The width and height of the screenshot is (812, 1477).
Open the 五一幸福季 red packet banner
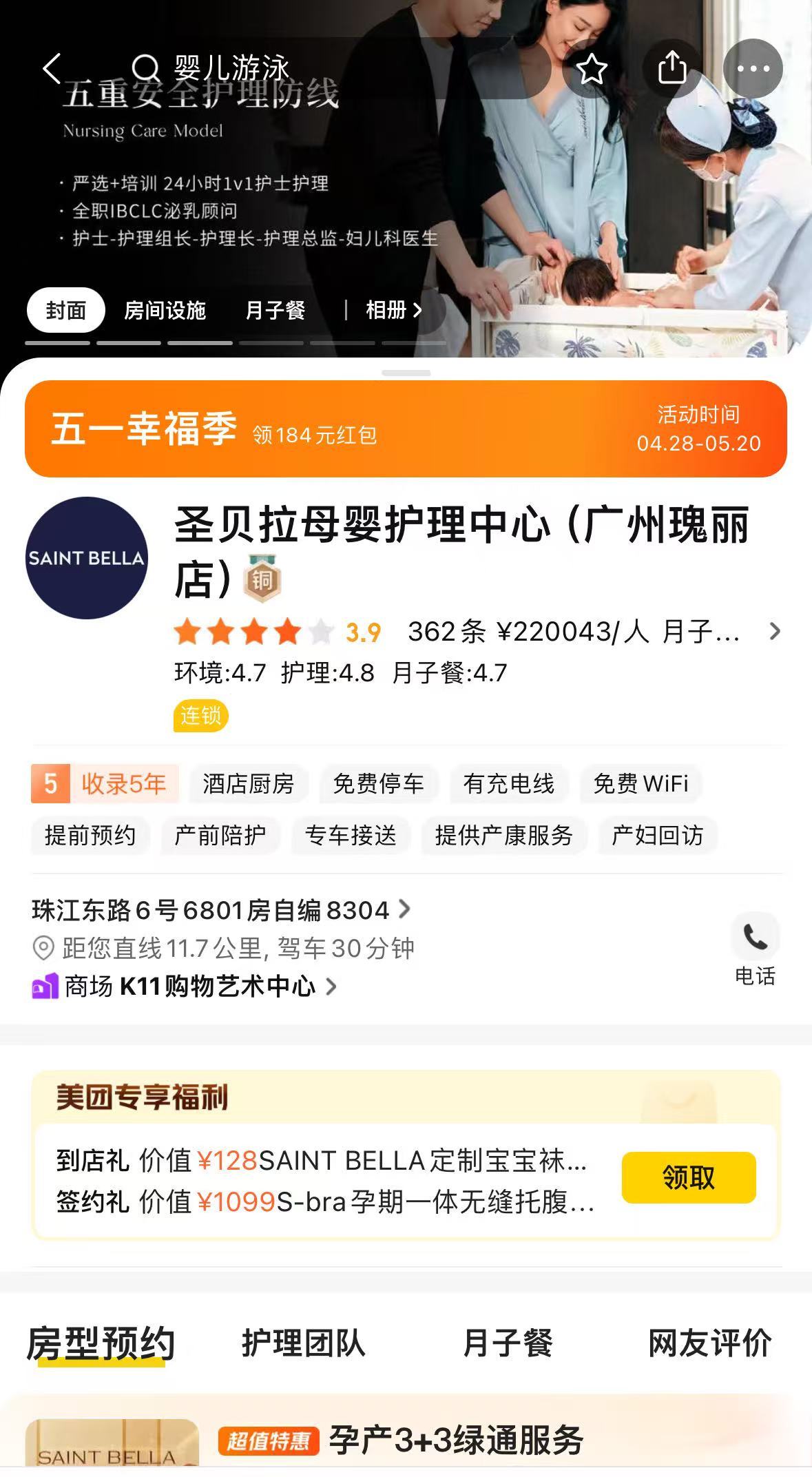406,429
